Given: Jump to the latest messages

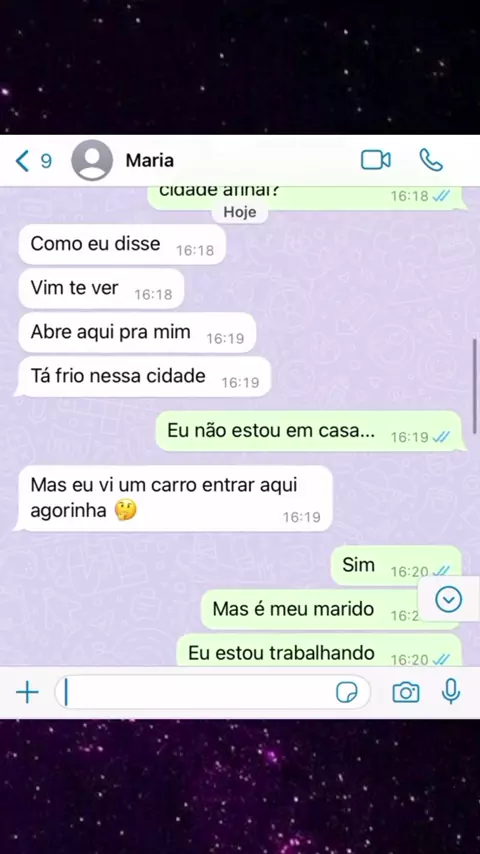Looking at the screenshot, I should [x=448, y=600].
